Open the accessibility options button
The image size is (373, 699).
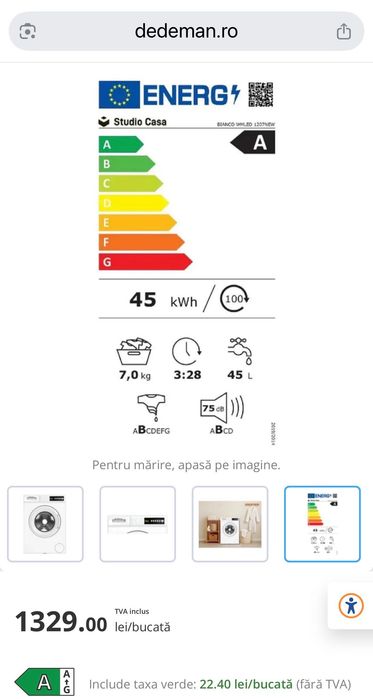(x=351, y=605)
